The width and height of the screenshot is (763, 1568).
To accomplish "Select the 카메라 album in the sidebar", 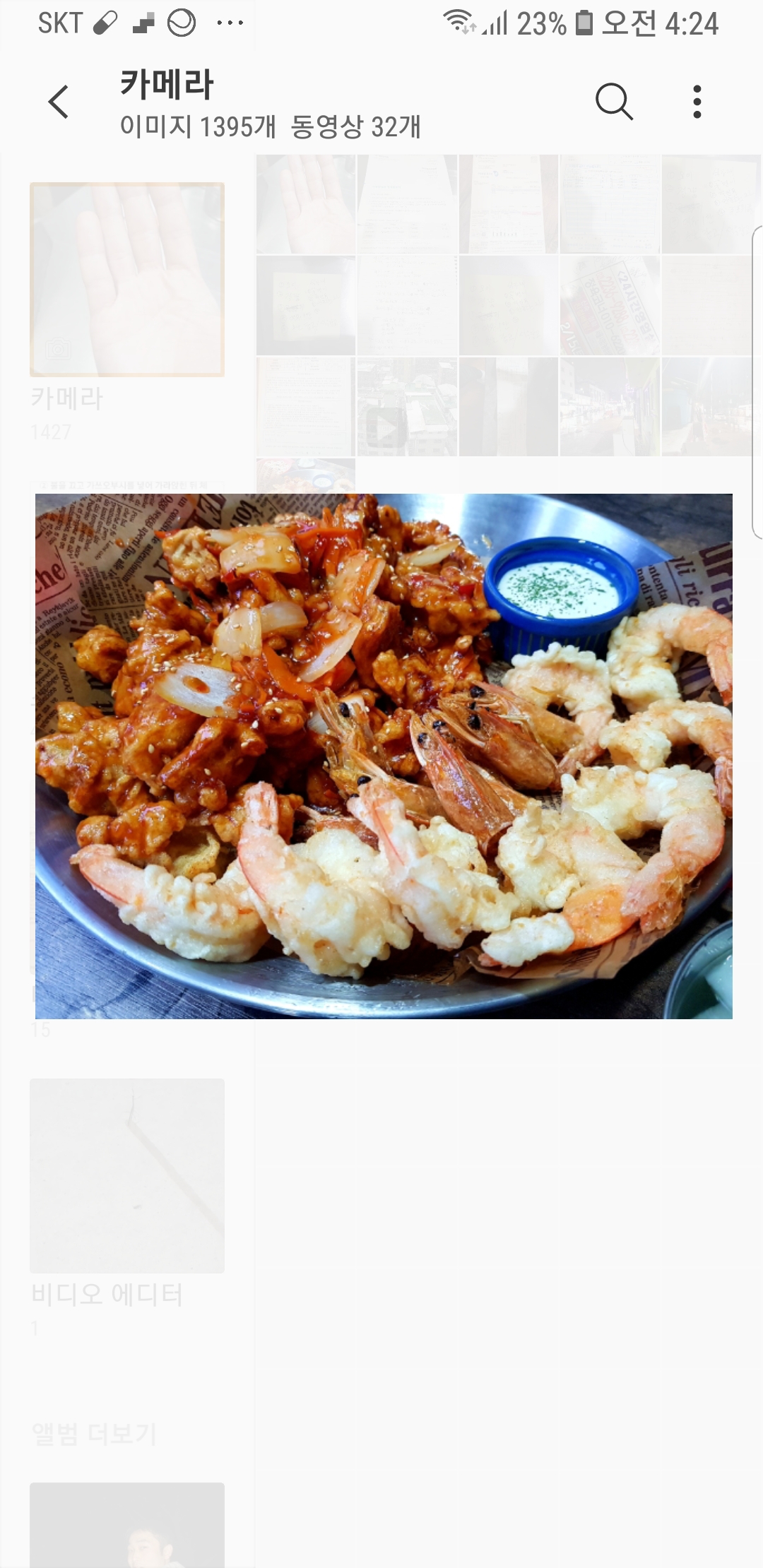I will tap(127, 280).
